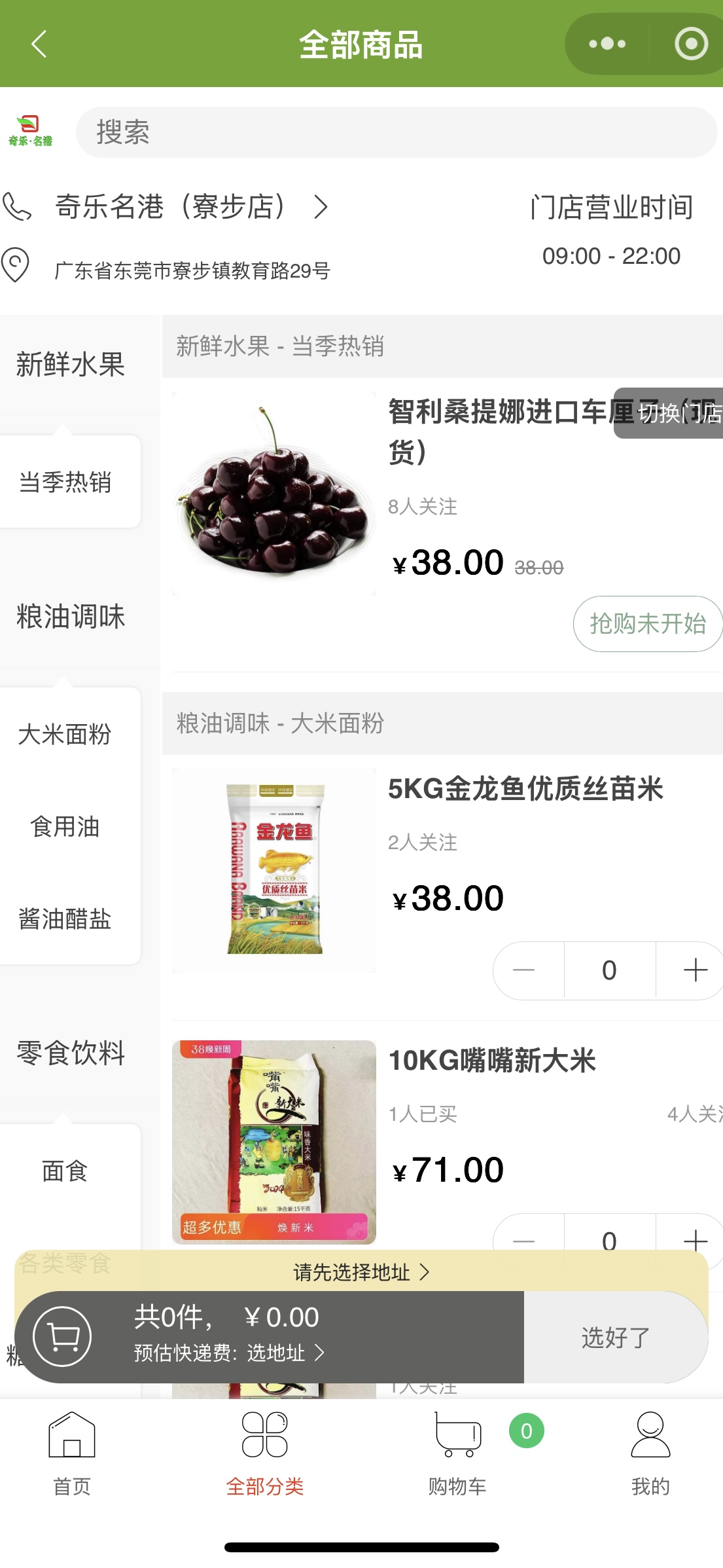Close the mini-program with the circle icon

pos(691,45)
